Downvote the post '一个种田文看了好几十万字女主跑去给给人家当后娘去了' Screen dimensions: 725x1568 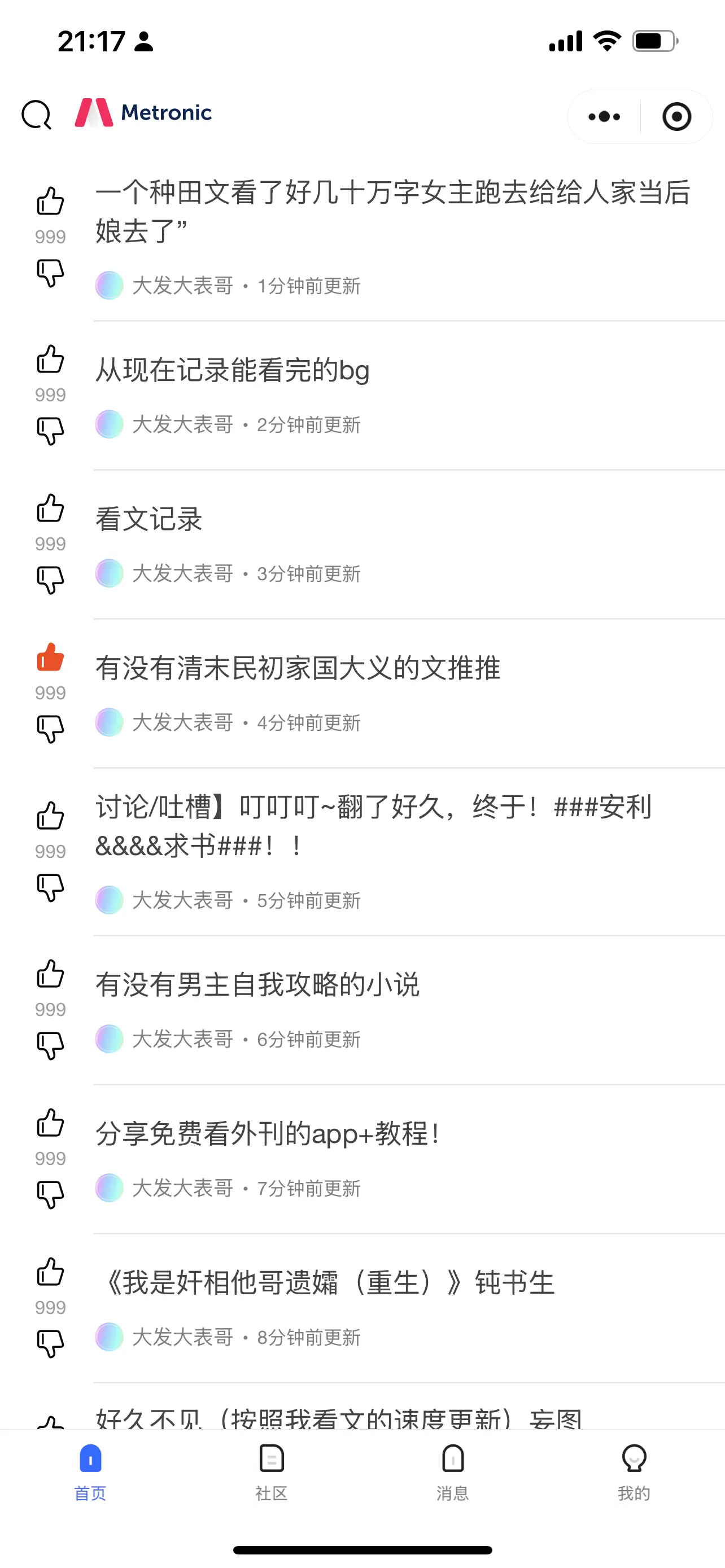pos(50,272)
